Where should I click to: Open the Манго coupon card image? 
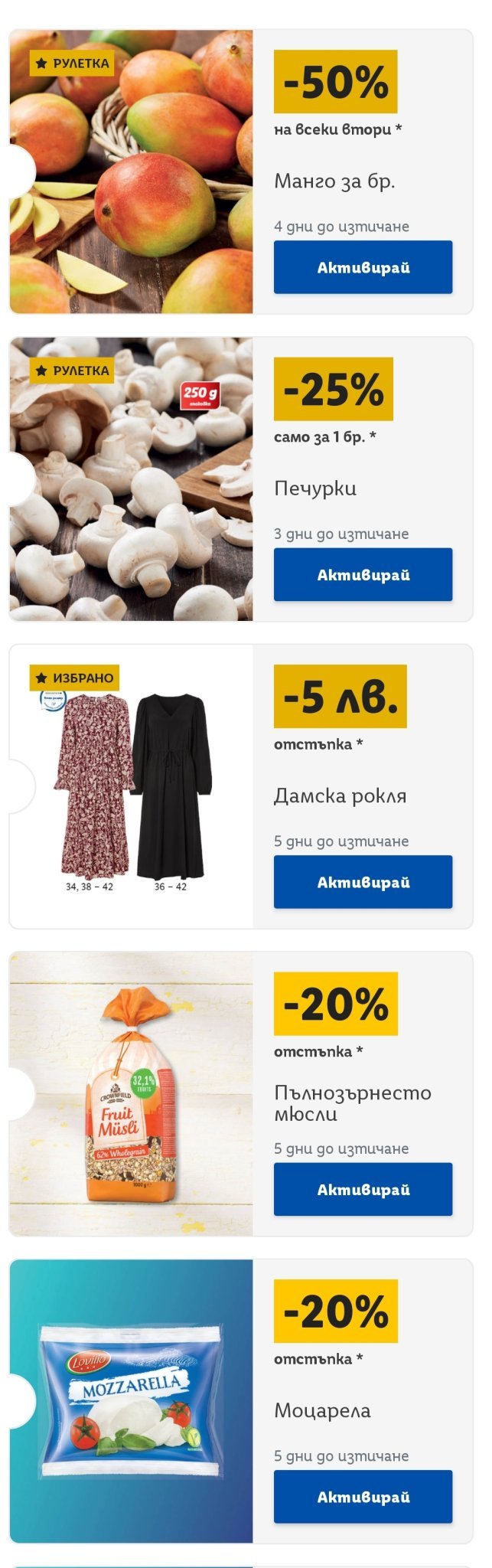point(132,172)
